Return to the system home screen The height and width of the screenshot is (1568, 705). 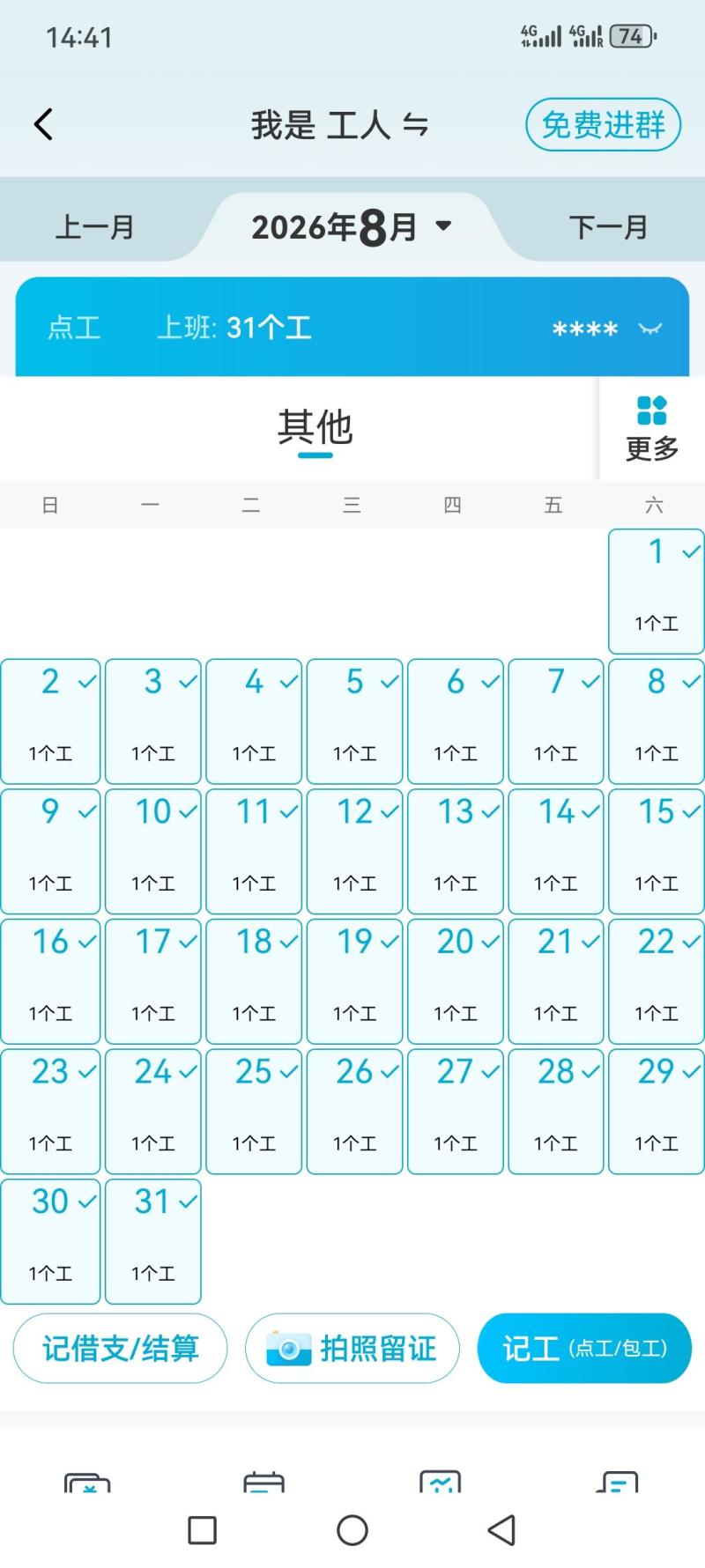click(352, 1530)
